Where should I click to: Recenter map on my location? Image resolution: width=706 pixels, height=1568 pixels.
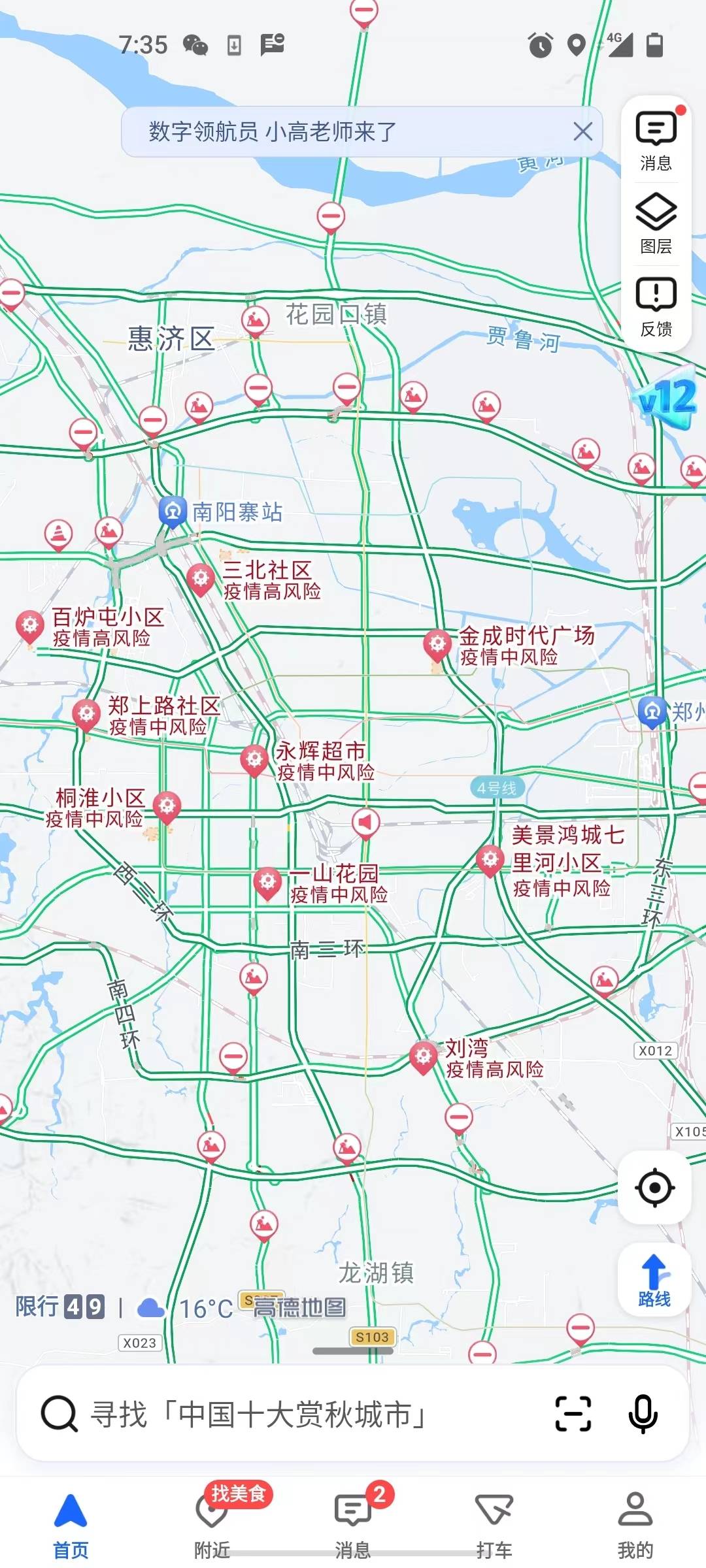pos(654,1187)
